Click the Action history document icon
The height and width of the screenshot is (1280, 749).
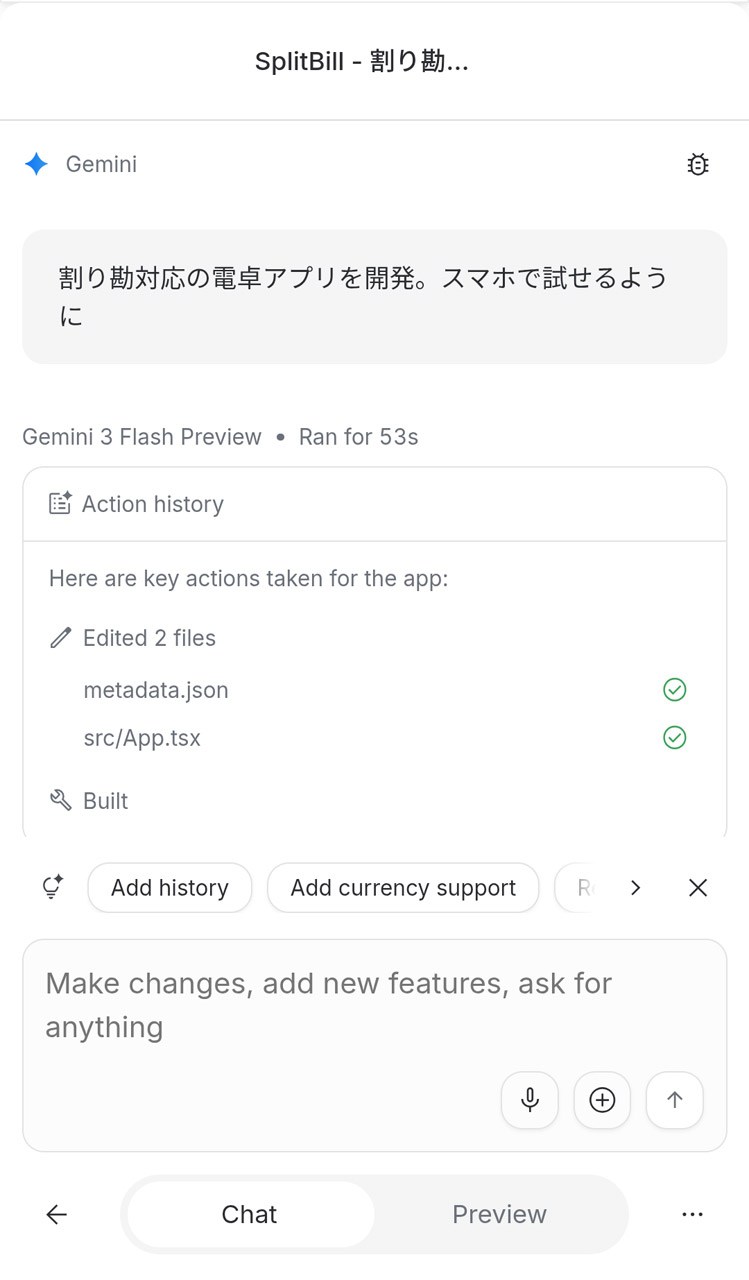[59, 503]
